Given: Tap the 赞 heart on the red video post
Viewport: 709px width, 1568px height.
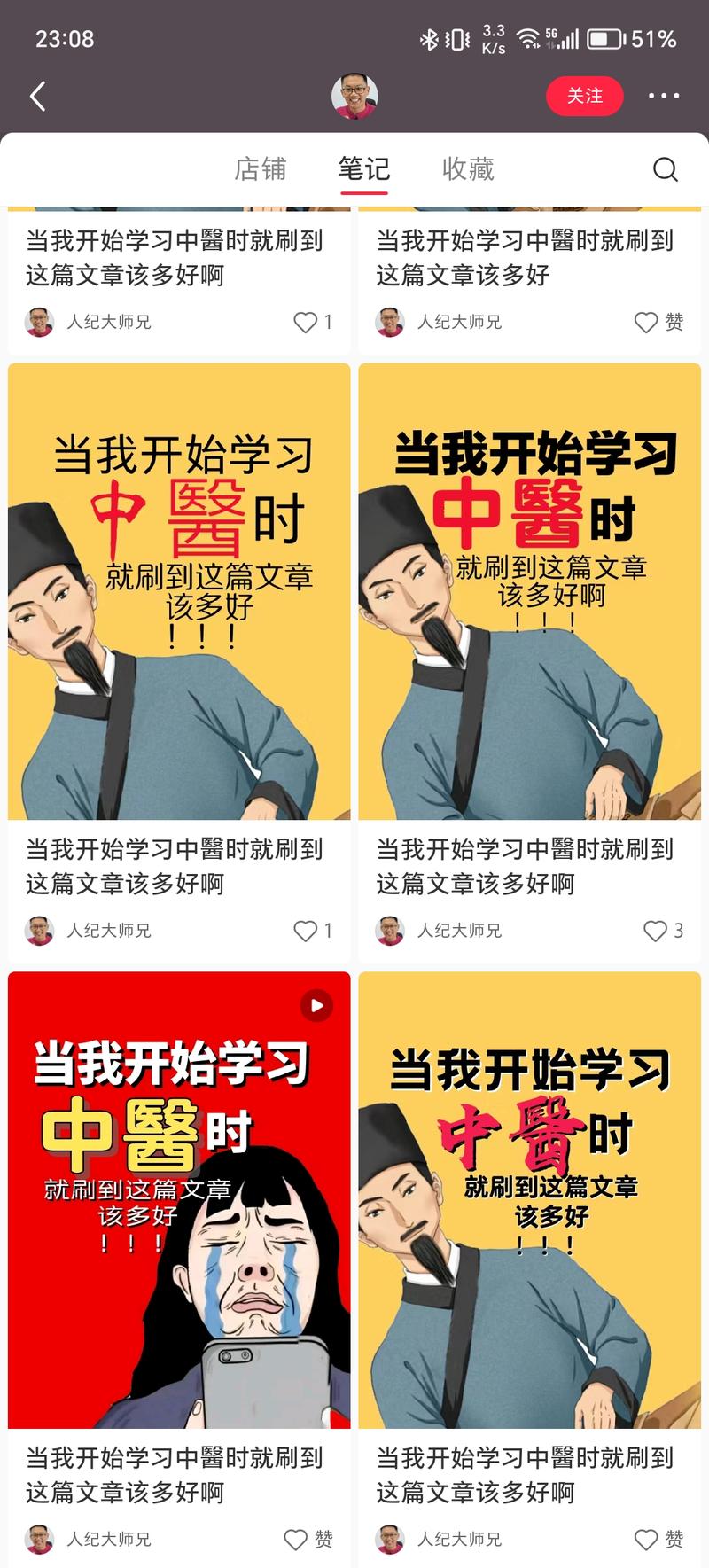Looking at the screenshot, I should tap(293, 1540).
